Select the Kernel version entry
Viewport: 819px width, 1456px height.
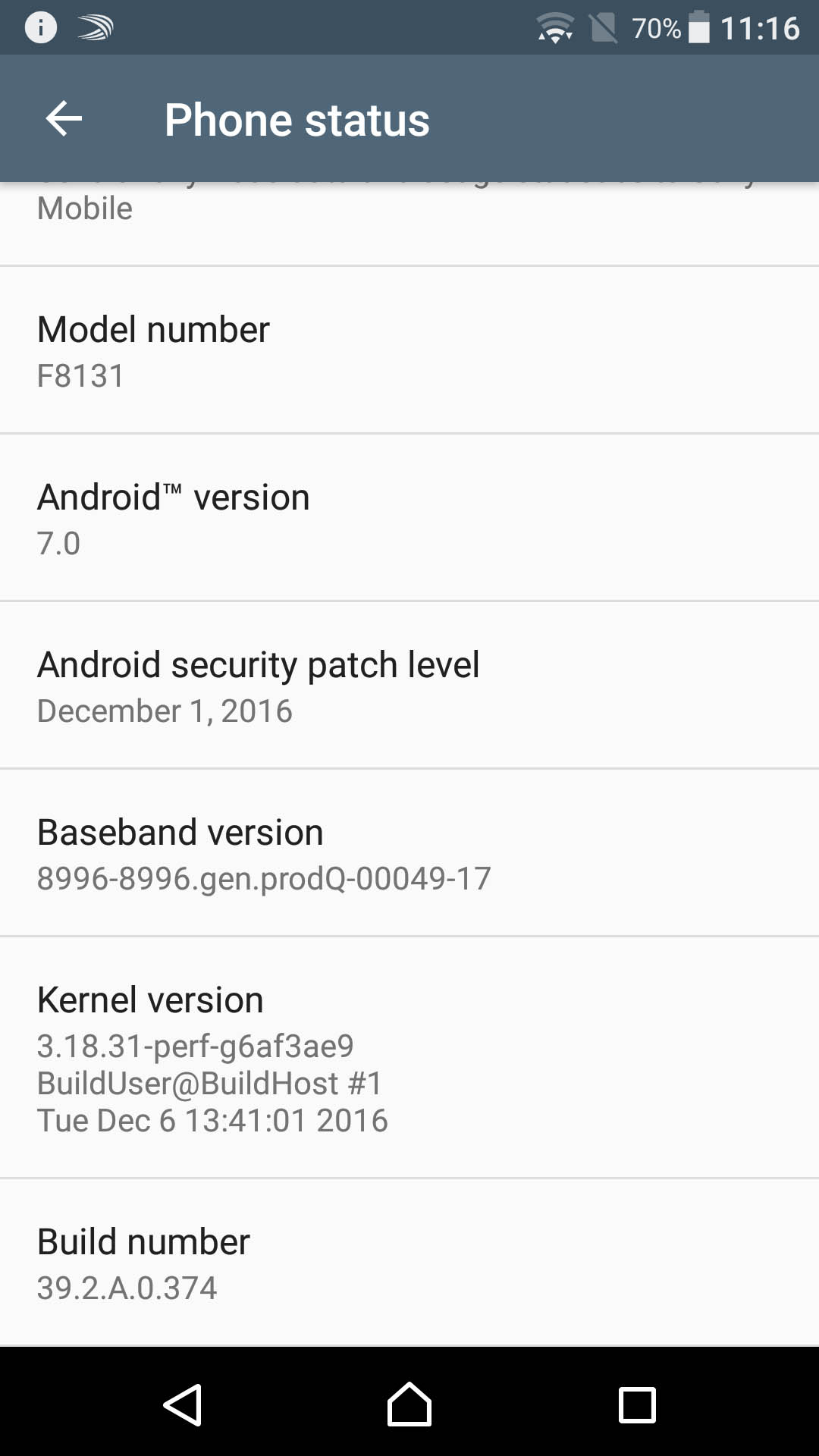point(409,1057)
